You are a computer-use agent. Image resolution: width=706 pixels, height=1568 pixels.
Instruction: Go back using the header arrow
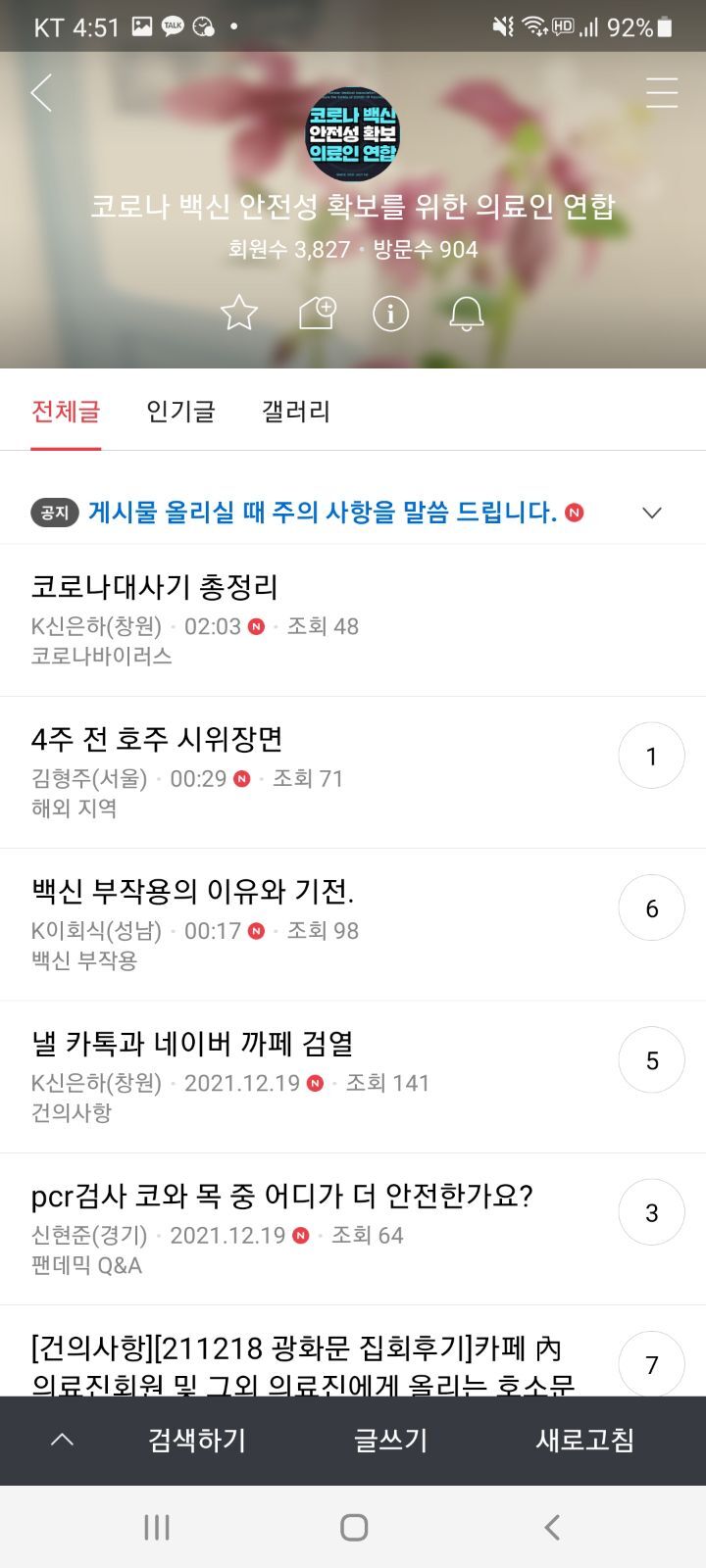coord(41,93)
